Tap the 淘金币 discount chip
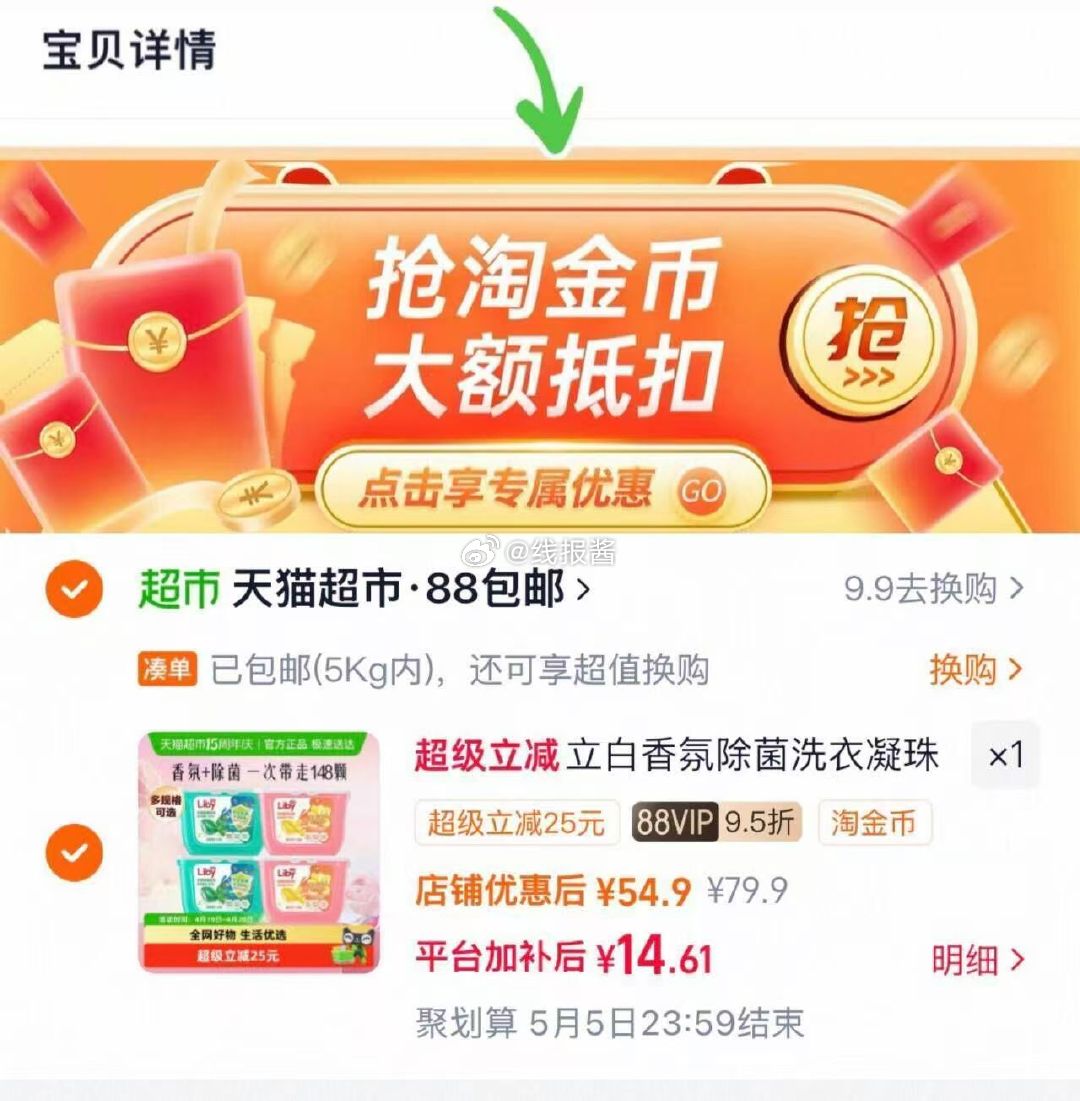Viewport: 1080px width, 1101px height. (x=874, y=824)
